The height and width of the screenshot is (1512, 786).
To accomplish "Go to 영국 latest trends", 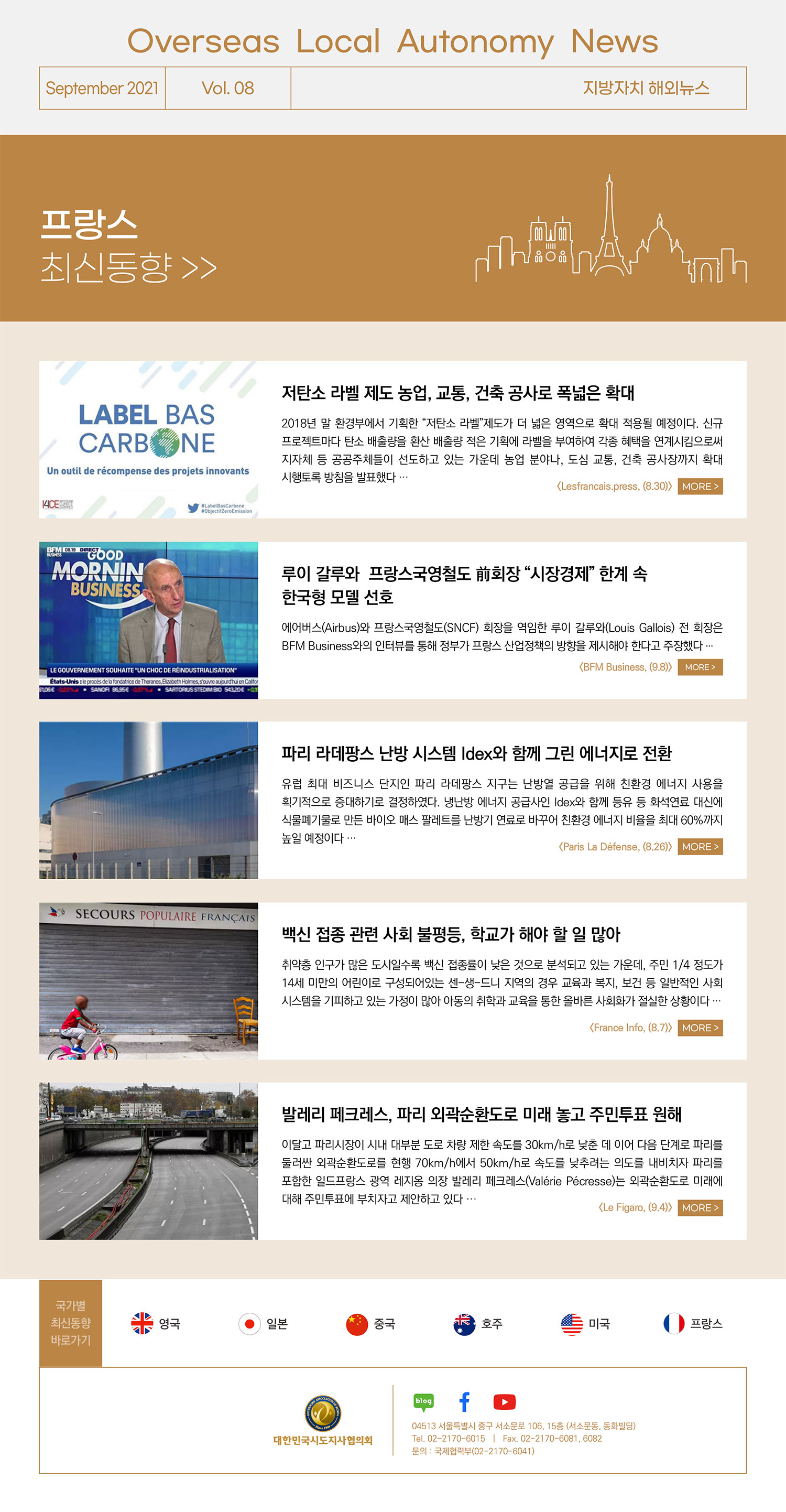I will point(156,1324).
